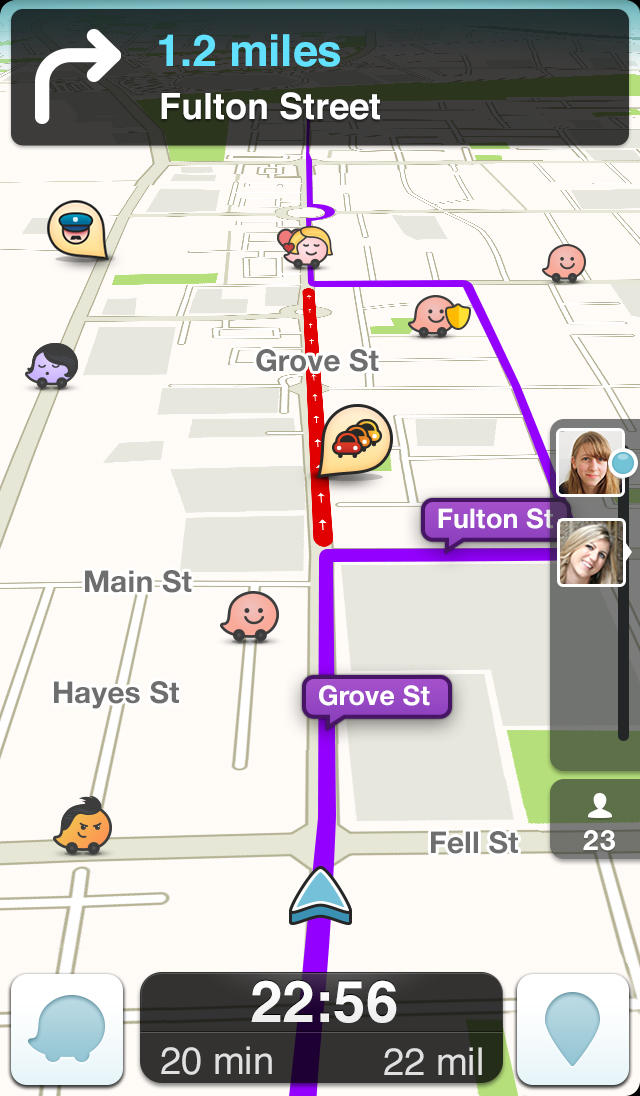Tap the purple sleepy Wazer with black hair
This screenshot has width=640, height=1096.
pos(53,365)
